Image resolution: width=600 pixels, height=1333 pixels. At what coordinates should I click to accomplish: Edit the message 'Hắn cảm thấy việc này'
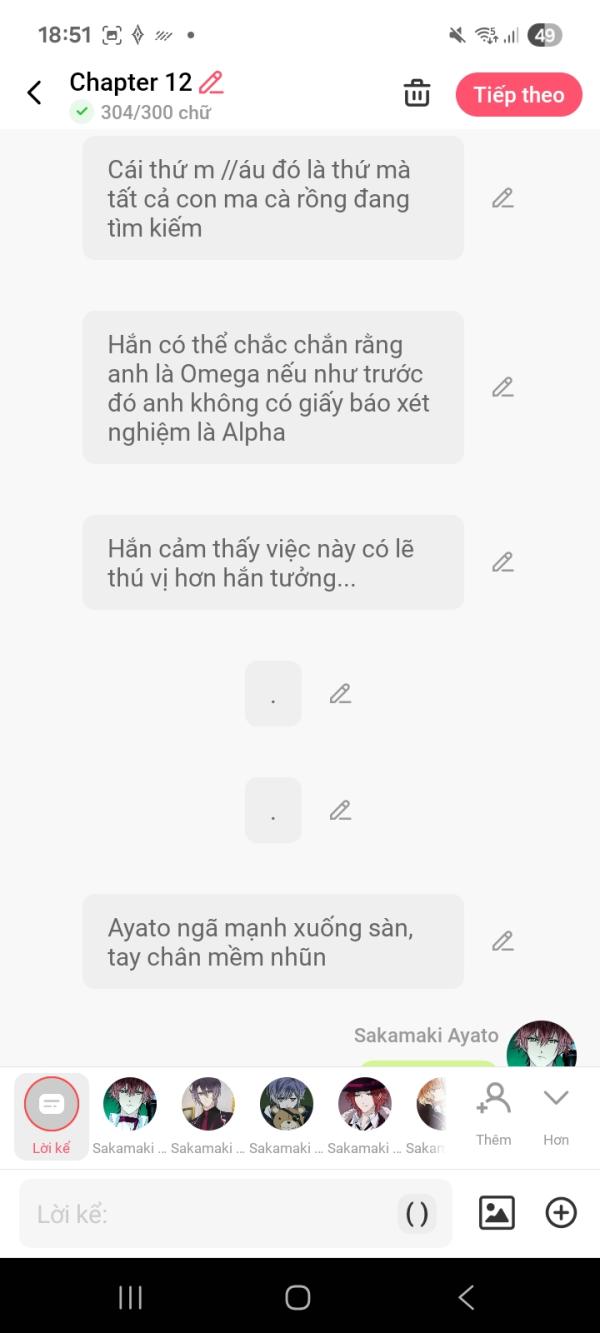(502, 562)
